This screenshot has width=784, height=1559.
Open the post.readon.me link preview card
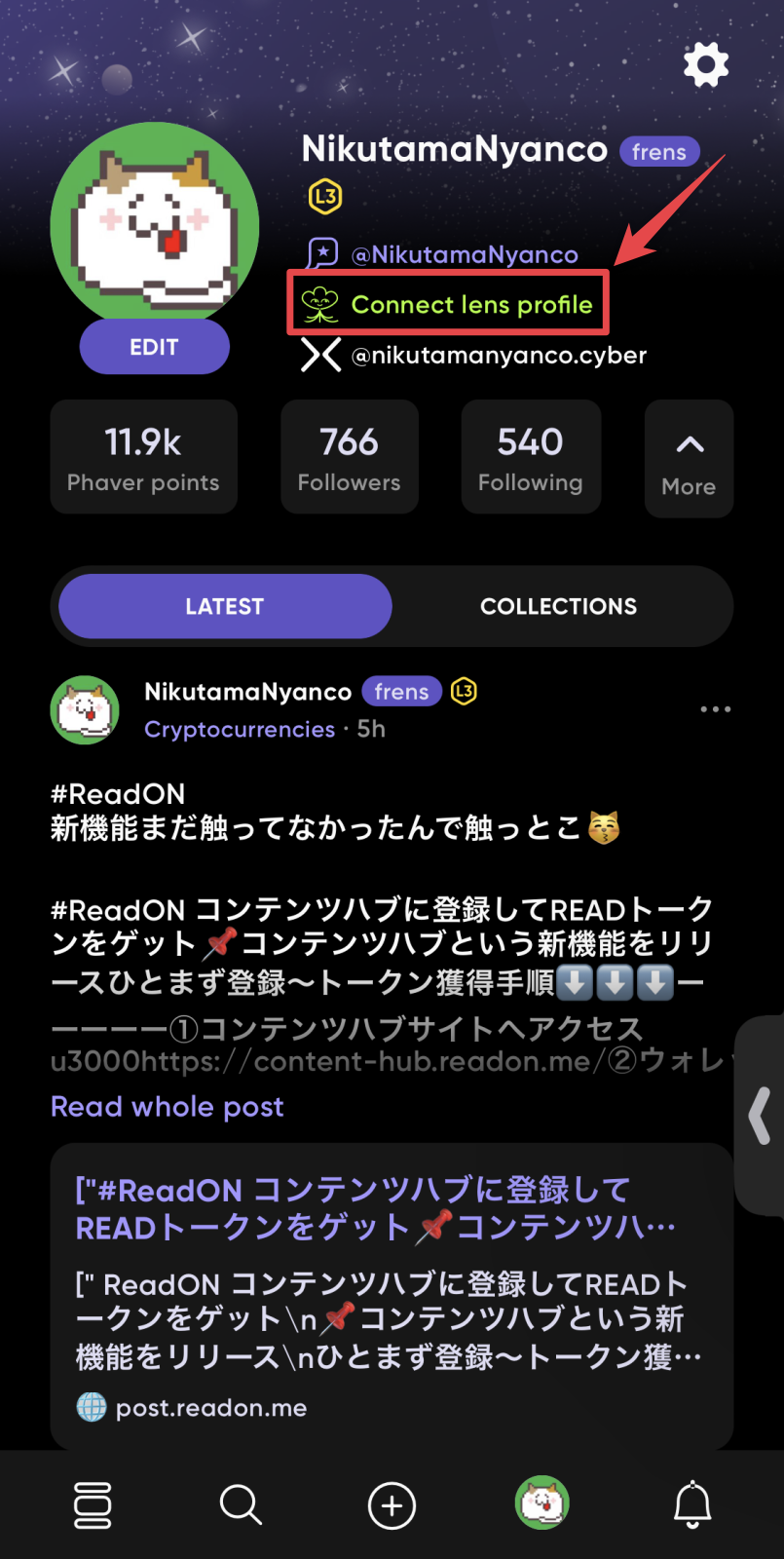[391, 1295]
